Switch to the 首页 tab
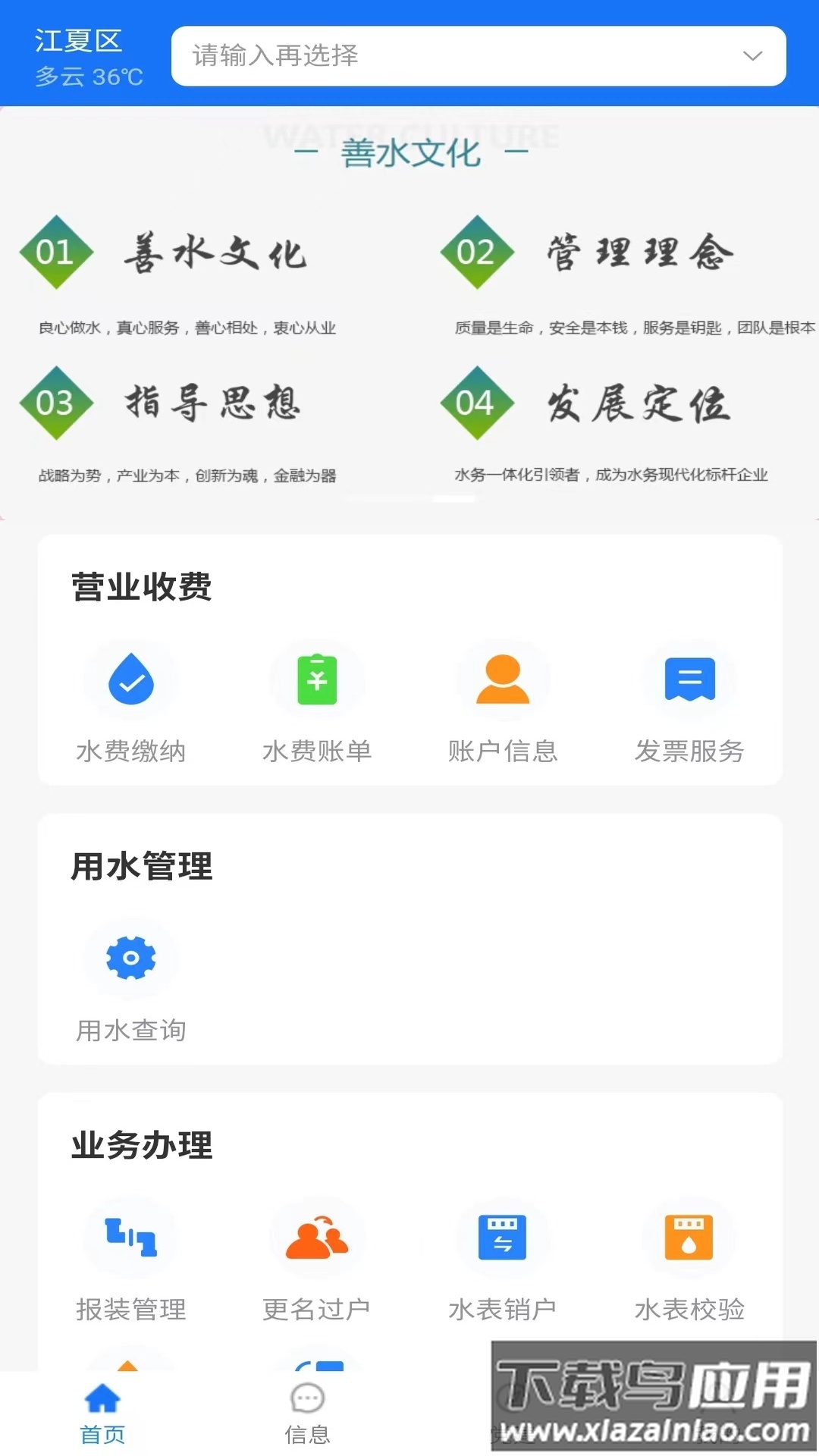 point(102,1412)
